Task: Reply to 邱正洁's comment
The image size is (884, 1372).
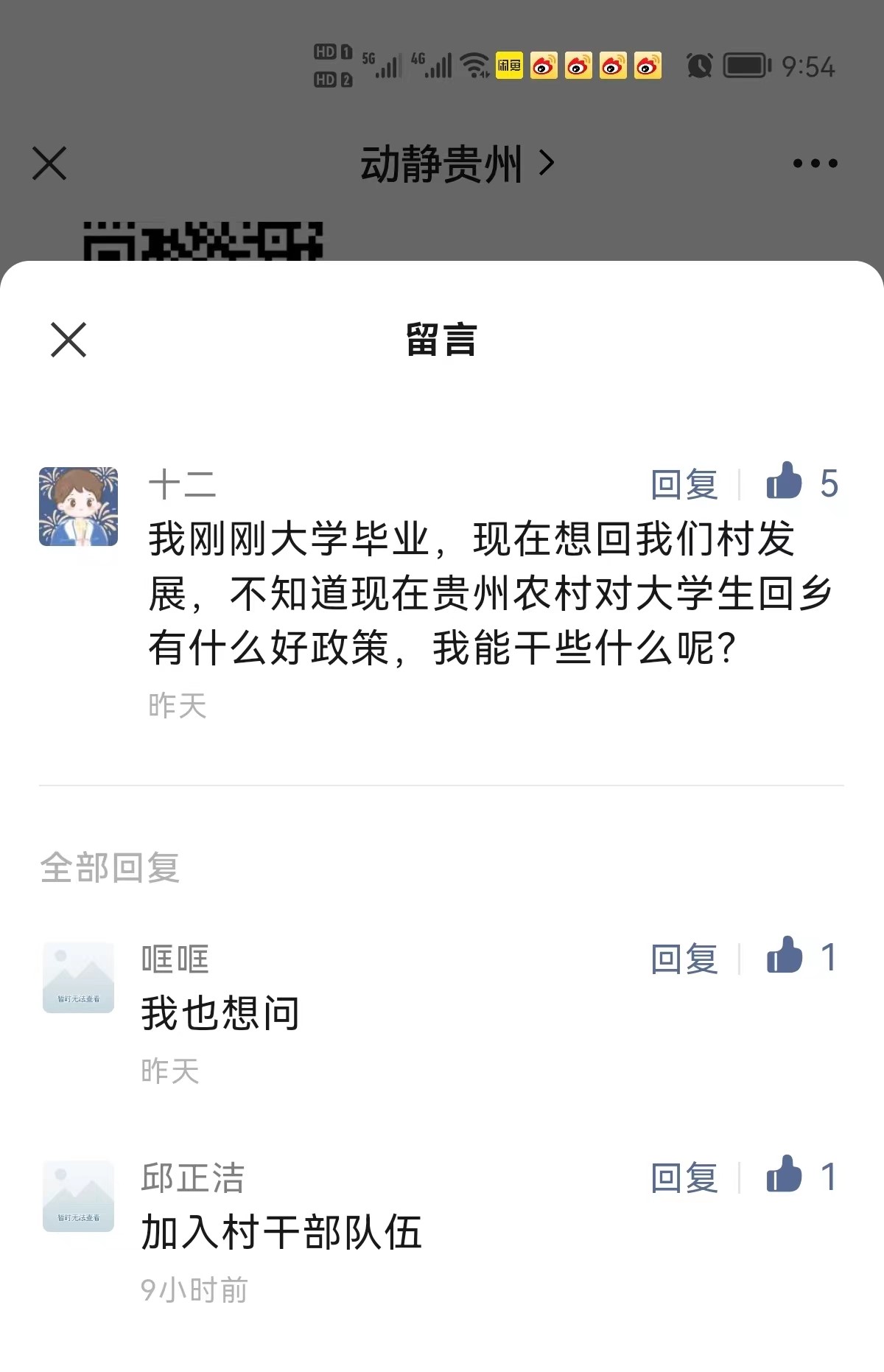Action: [684, 1177]
